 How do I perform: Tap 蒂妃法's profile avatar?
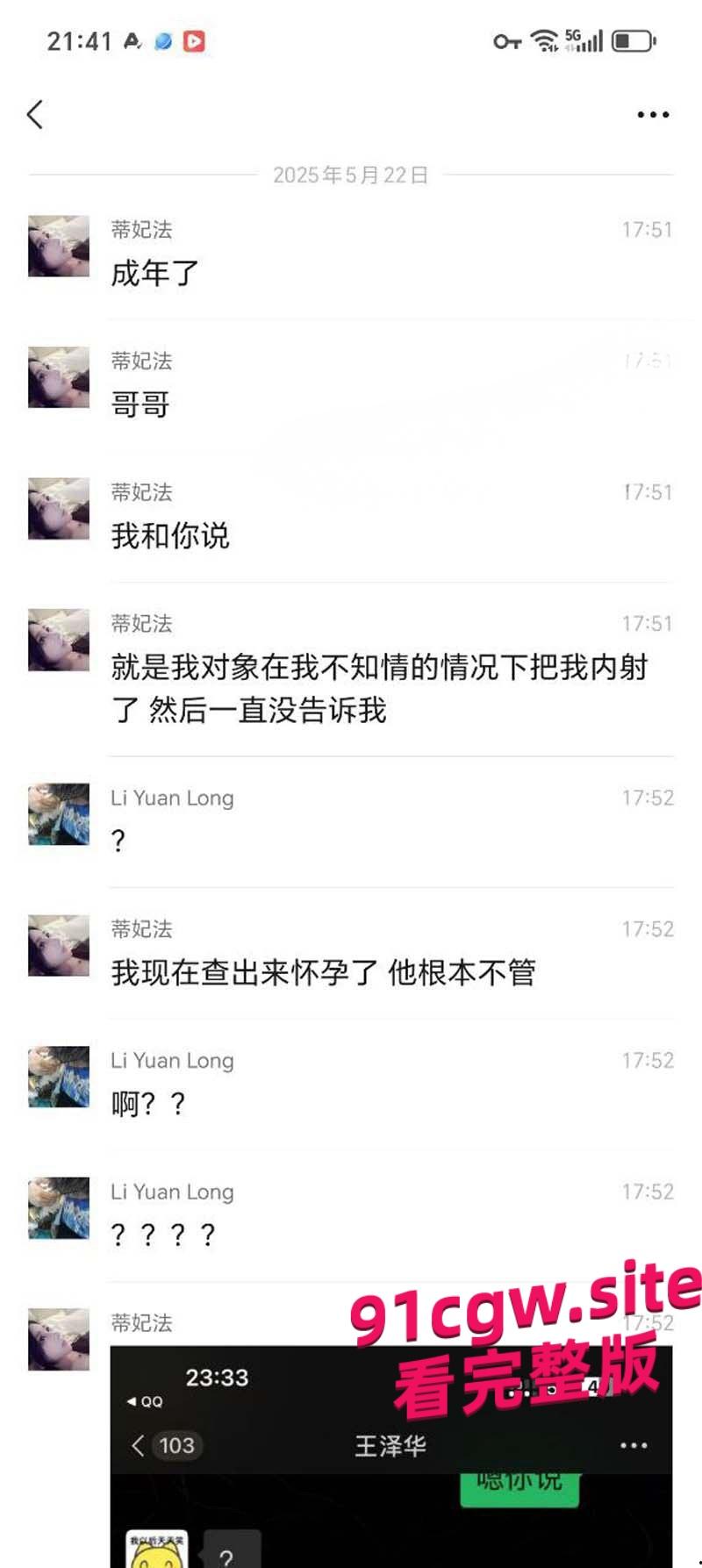tap(57, 247)
